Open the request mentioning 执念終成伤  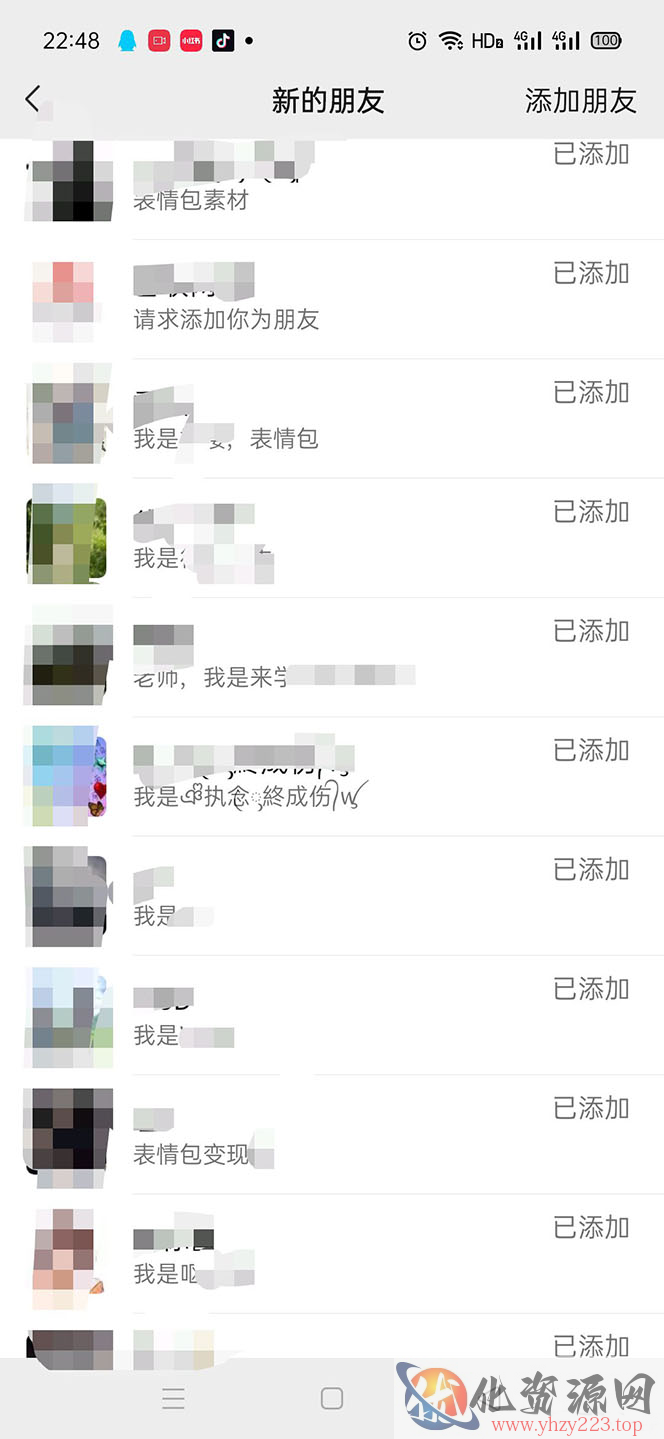pos(332,776)
